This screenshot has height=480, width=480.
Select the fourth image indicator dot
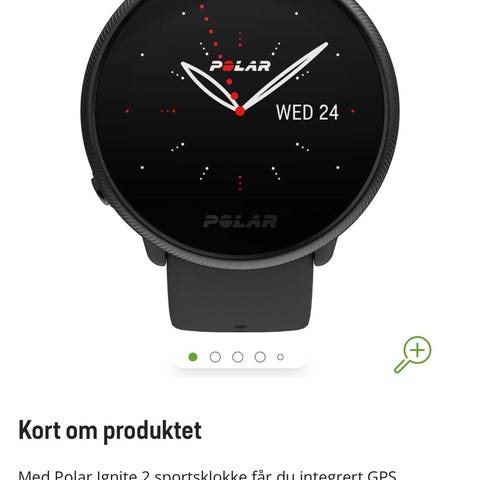(x=260, y=357)
